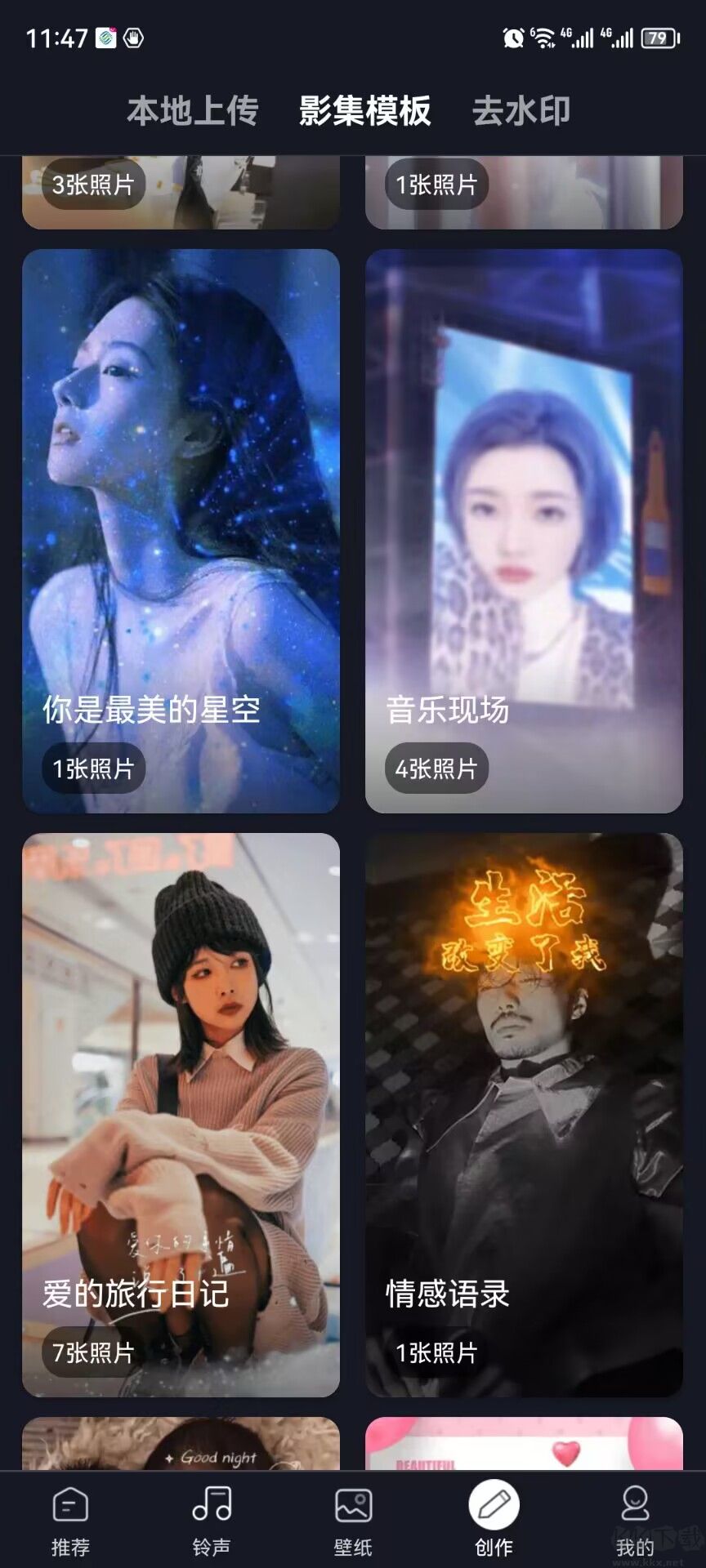Open the 去水印 tab
This screenshot has width=706, height=1568.
(521, 111)
